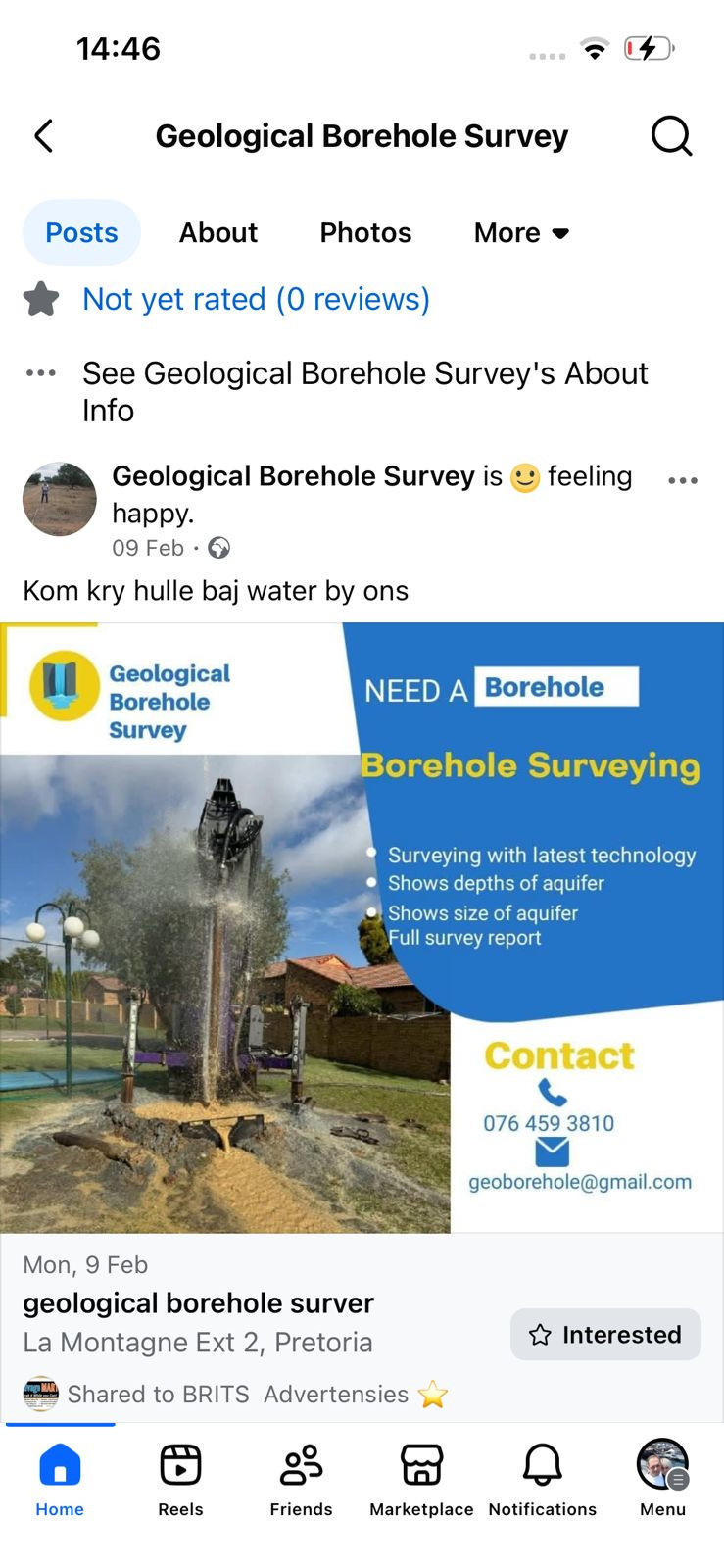
Task: Open the Reels tab
Action: click(x=180, y=1480)
